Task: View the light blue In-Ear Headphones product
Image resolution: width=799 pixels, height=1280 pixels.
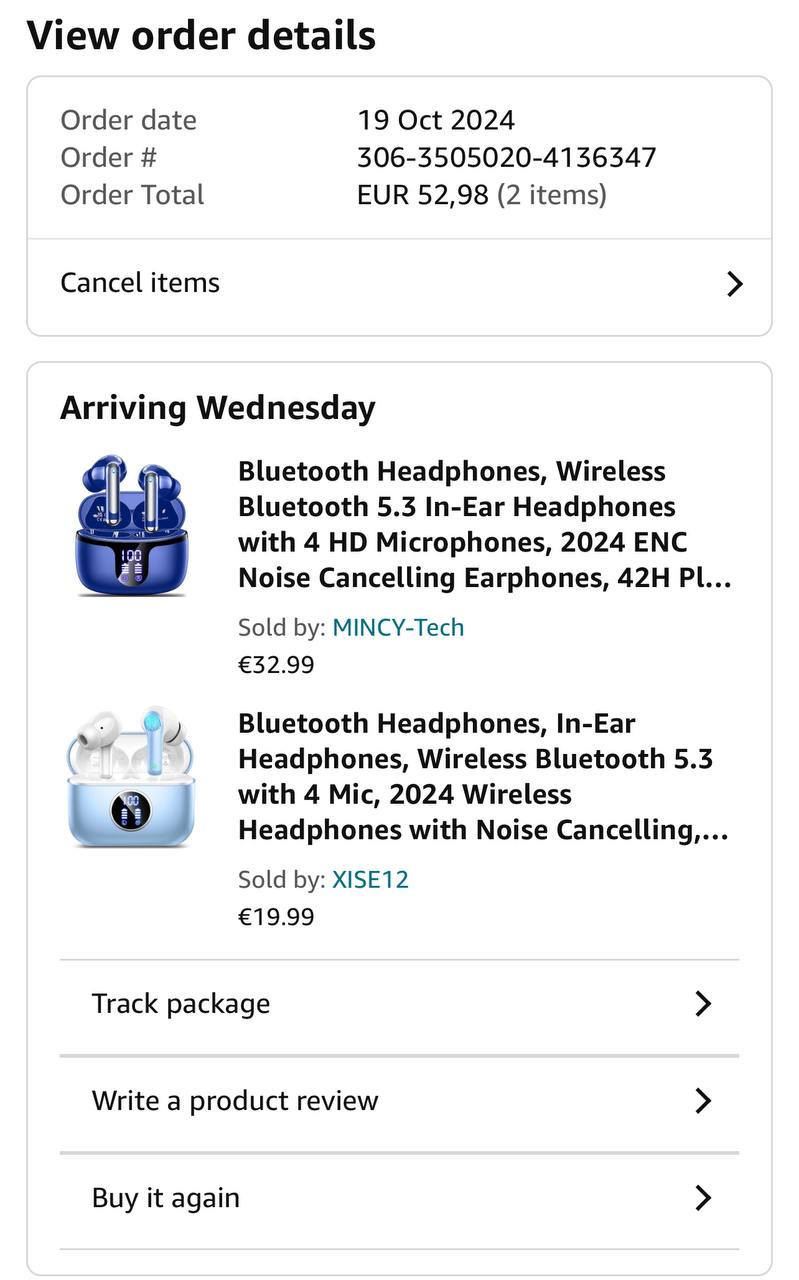Action: pyautogui.click(x=482, y=777)
